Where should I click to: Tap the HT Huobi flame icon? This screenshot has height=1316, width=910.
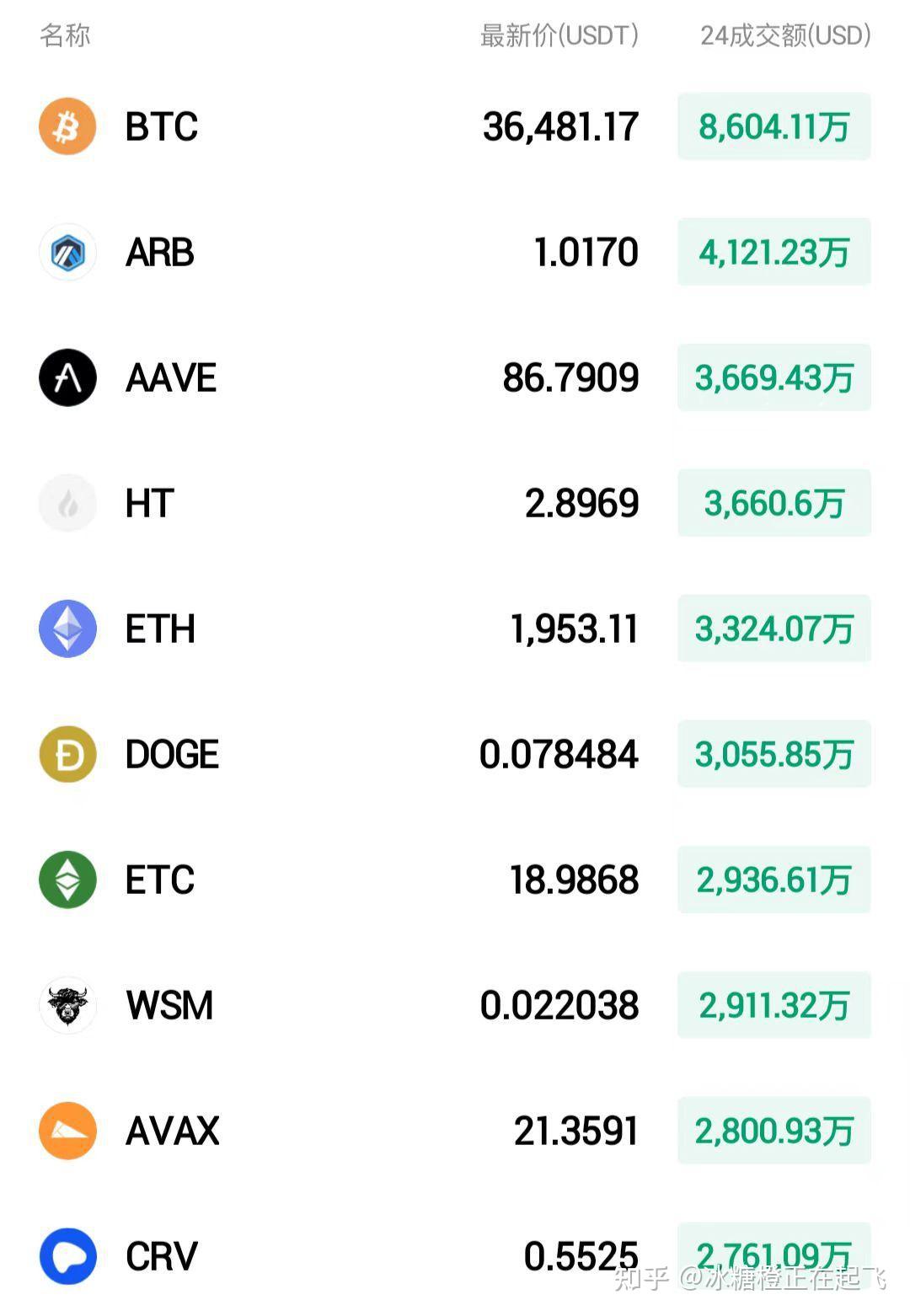(67, 503)
